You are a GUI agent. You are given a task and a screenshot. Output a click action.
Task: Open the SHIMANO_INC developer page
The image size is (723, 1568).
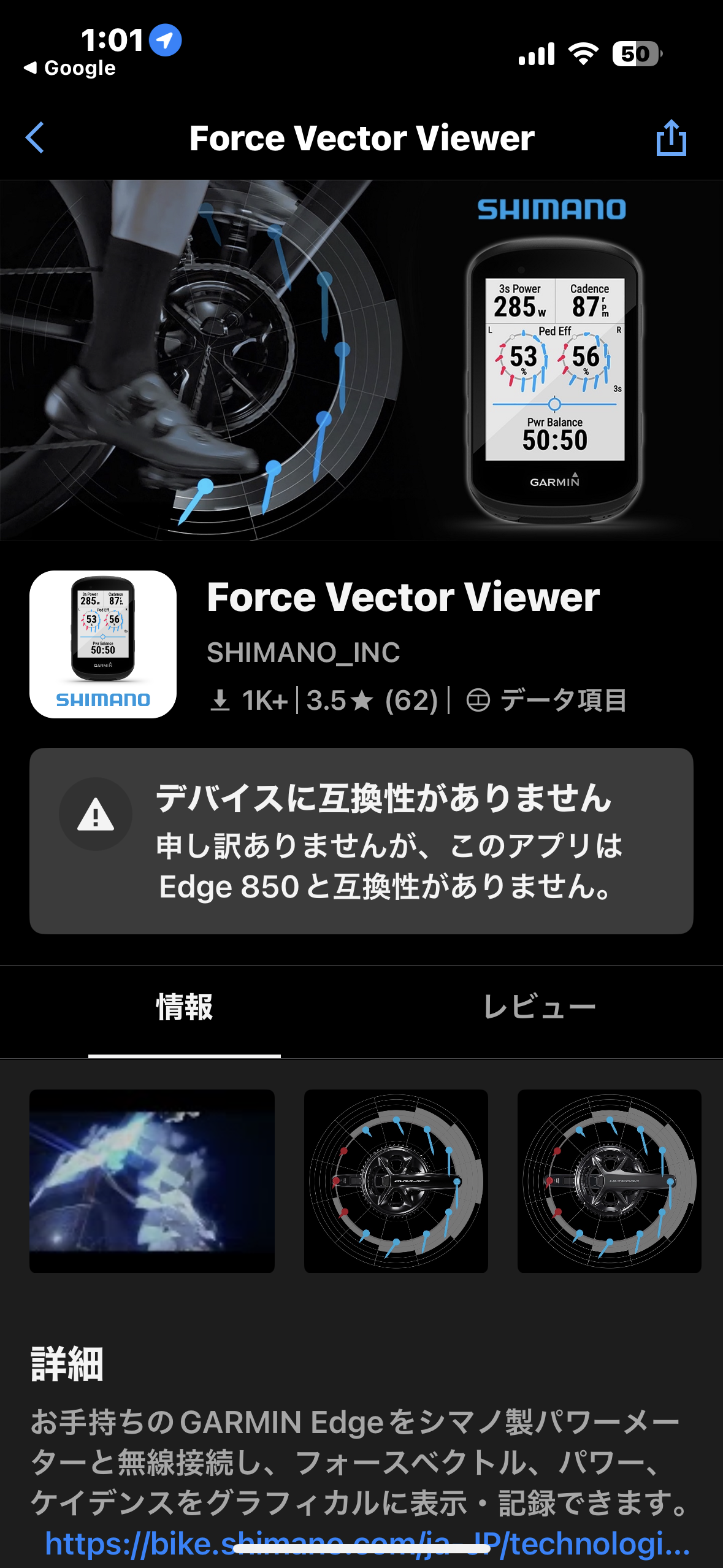coord(304,652)
